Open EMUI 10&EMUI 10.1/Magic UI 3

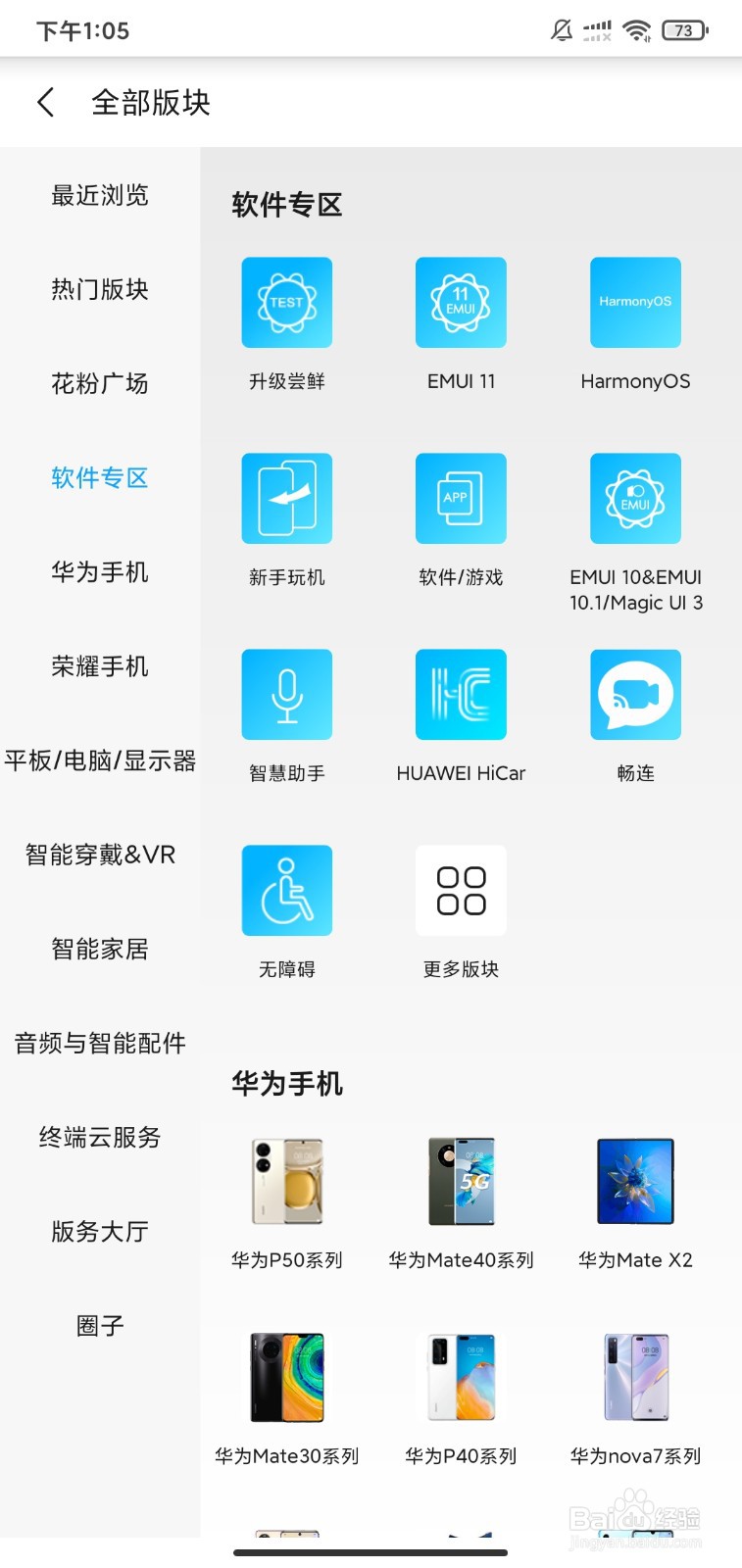634,498
